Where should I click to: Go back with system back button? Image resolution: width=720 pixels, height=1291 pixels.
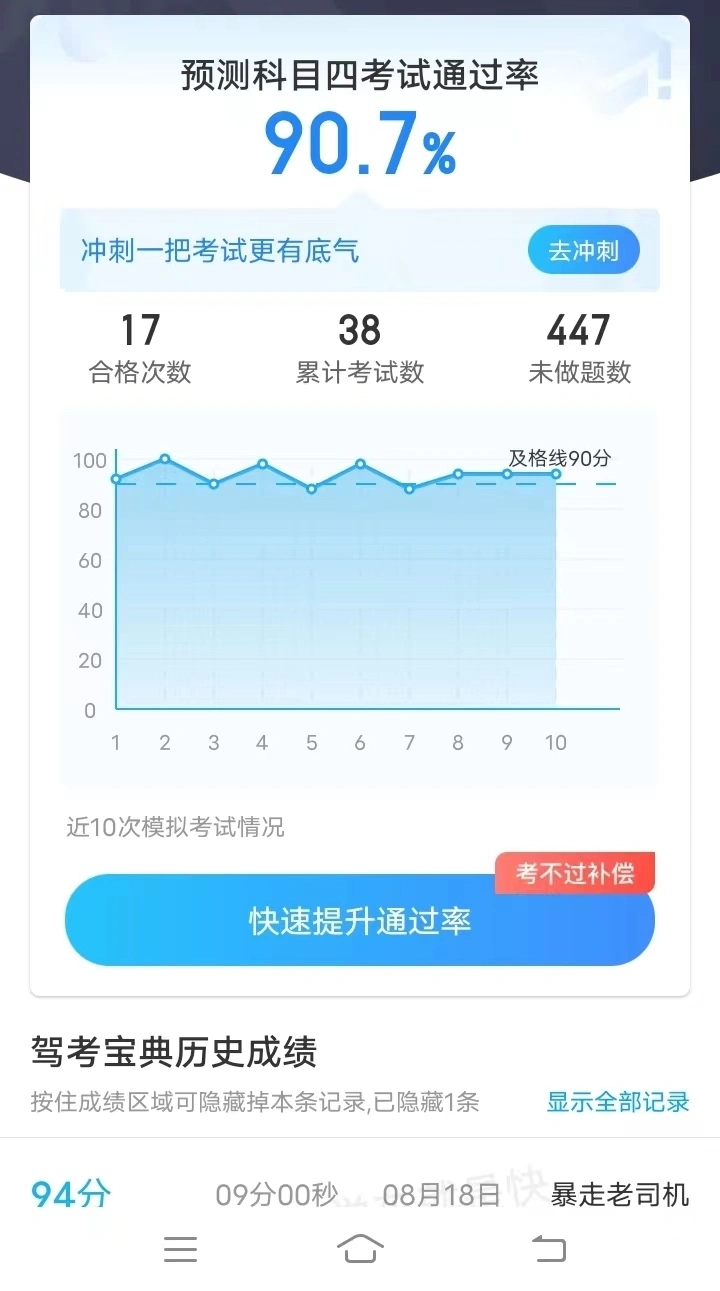pyautogui.click(x=548, y=1248)
